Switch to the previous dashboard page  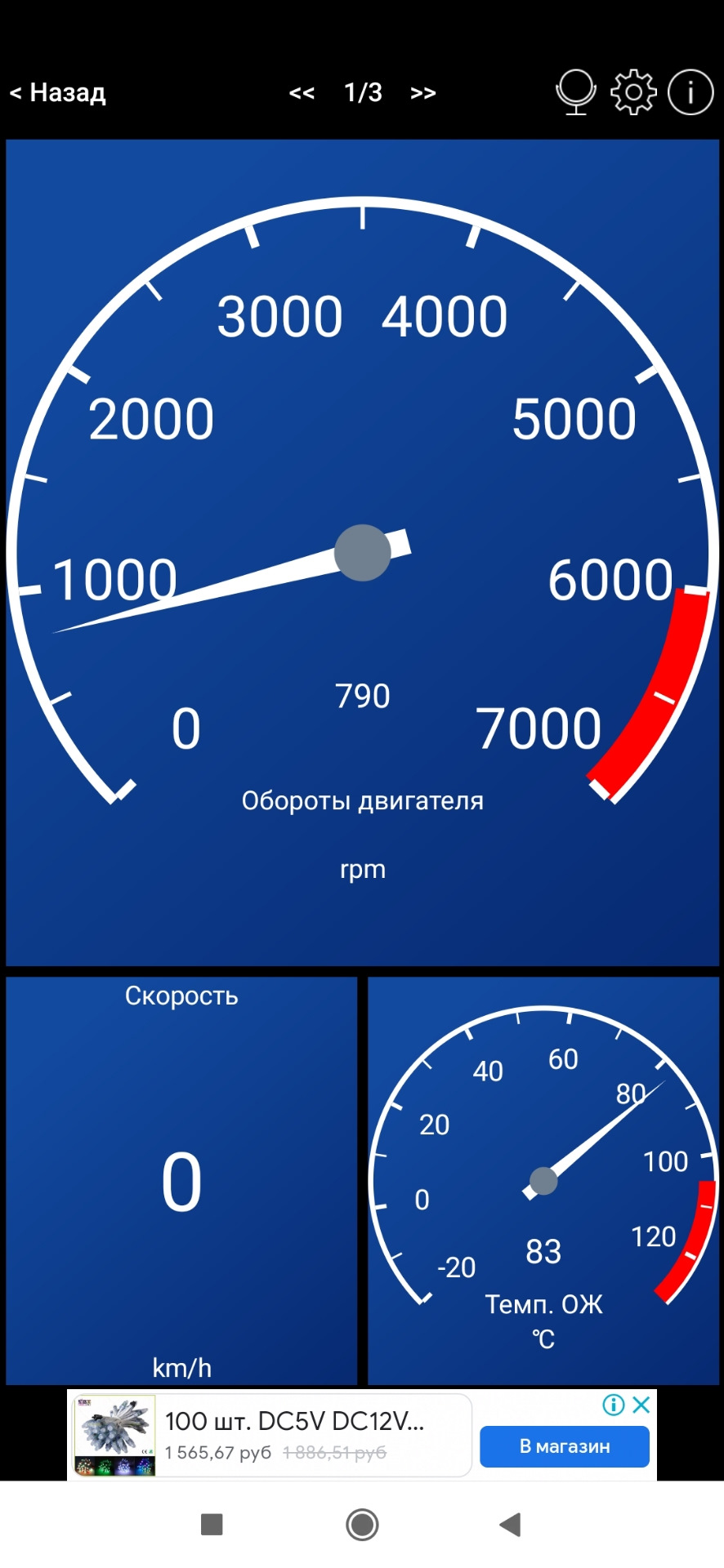[x=302, y=93]
